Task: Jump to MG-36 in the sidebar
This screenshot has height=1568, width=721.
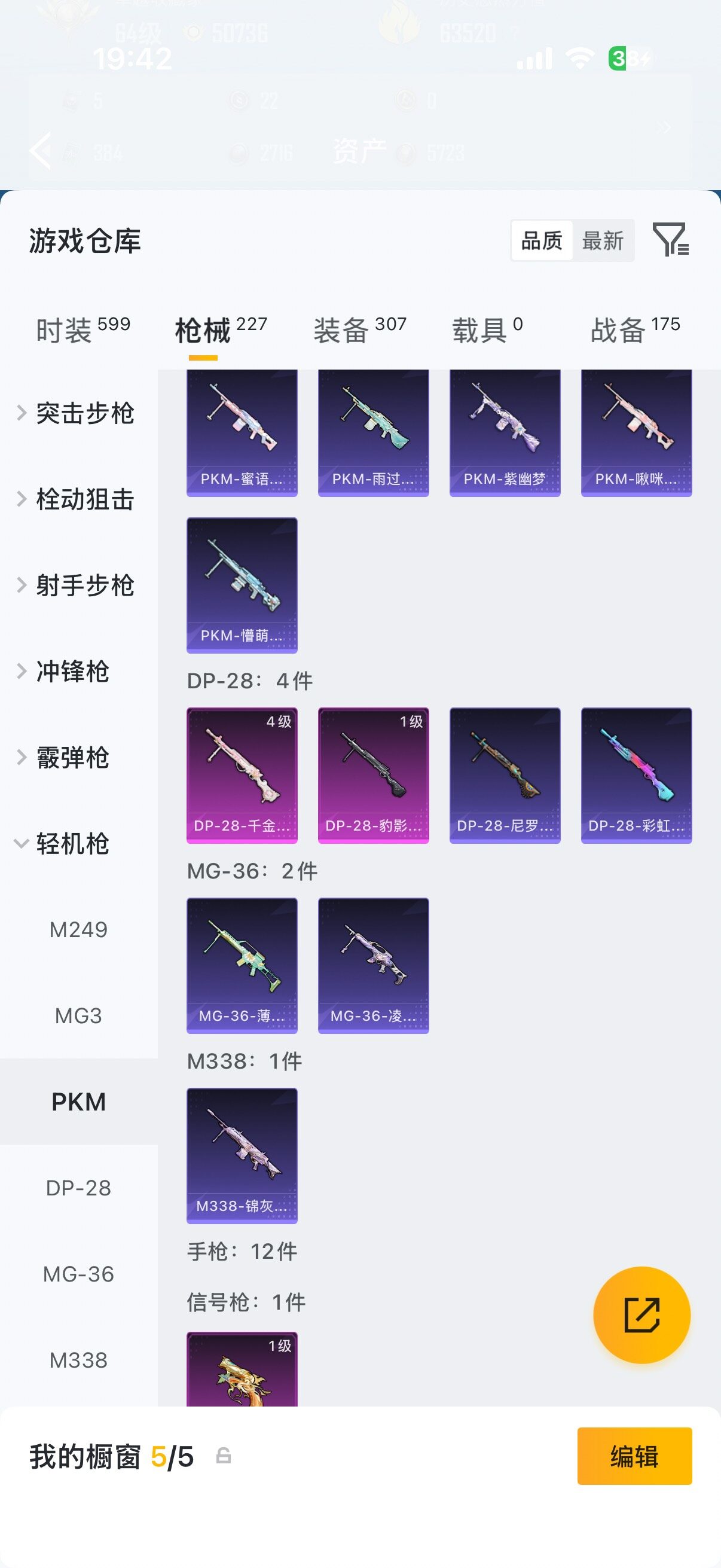Action: pos(78,1274)
